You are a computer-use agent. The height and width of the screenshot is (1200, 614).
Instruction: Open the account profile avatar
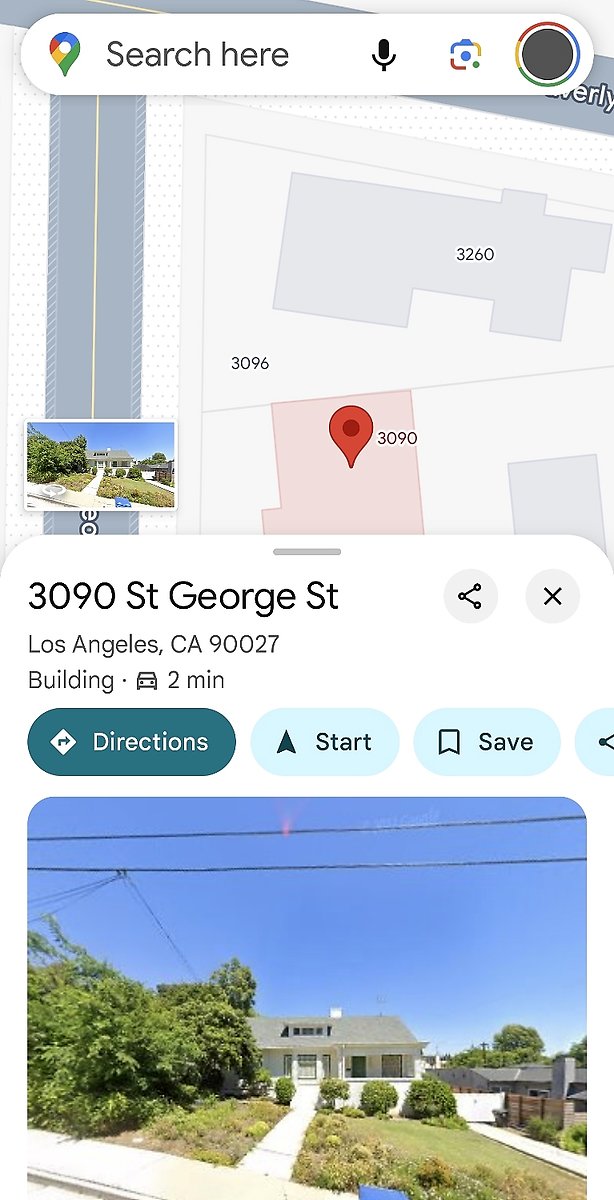click(x=547, y=54)
